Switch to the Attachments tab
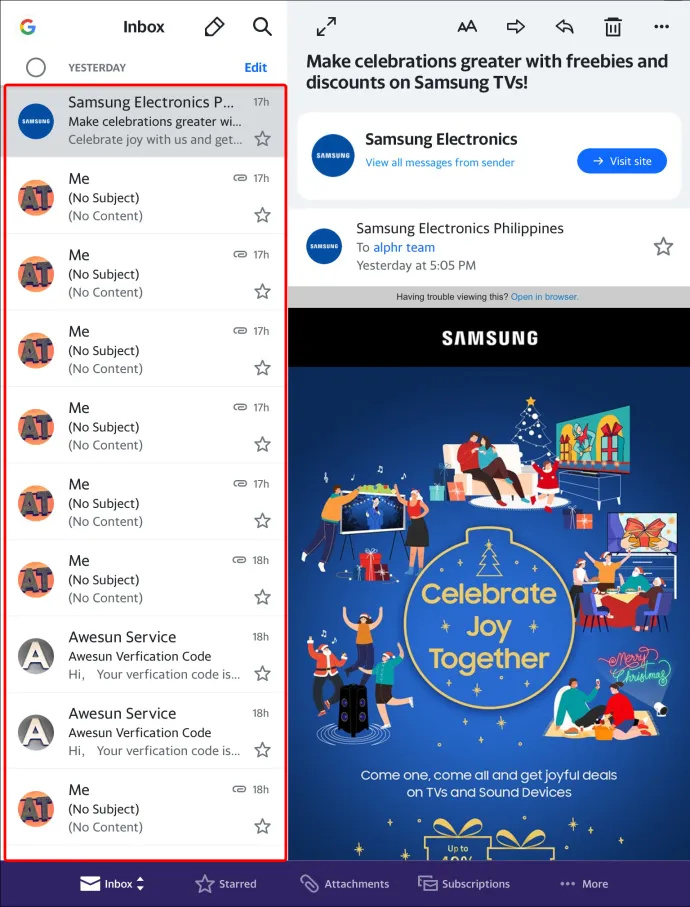This screenshot has width=690, height=907. pos(345,884)
